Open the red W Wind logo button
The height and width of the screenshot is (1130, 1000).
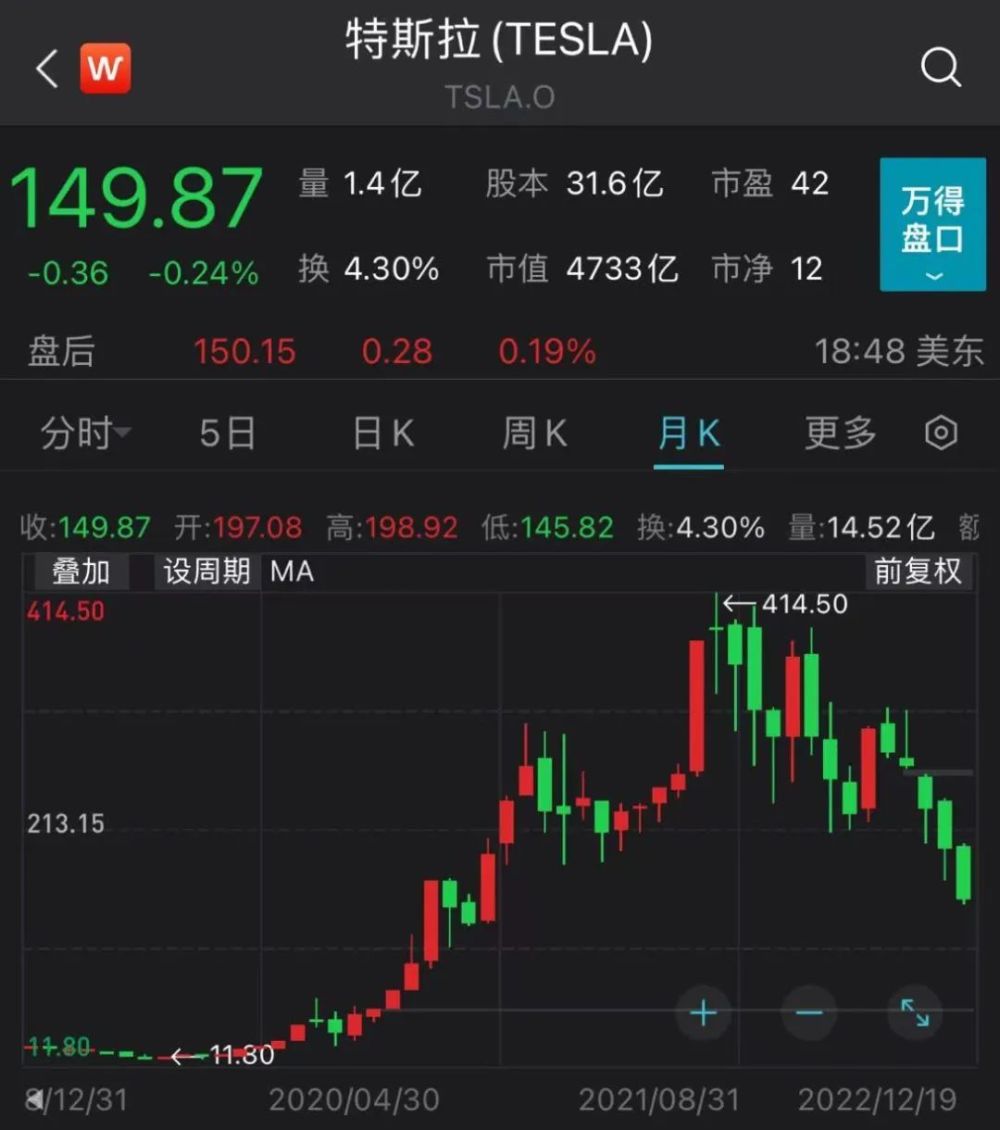(x=105, y=69)
